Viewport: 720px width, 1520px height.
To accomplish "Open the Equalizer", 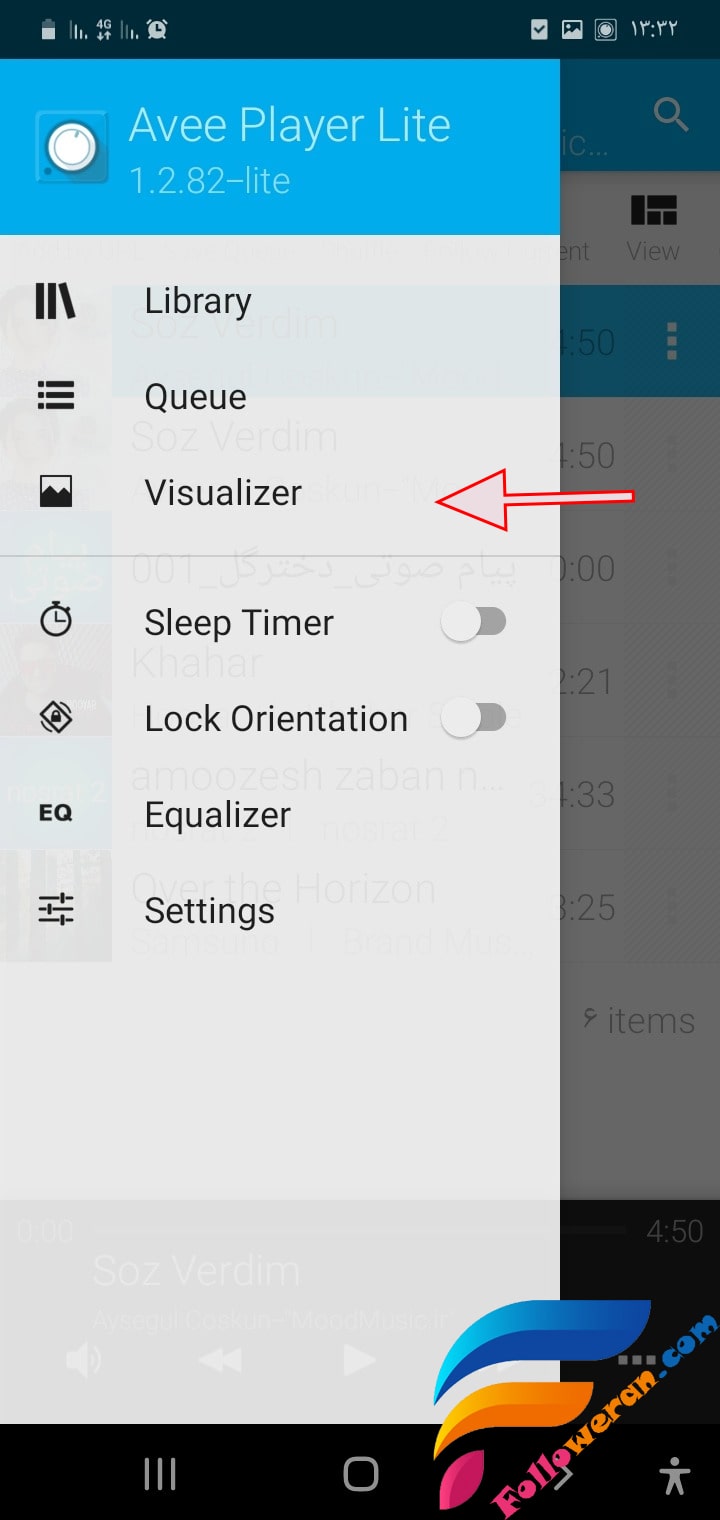I will 217,815.
